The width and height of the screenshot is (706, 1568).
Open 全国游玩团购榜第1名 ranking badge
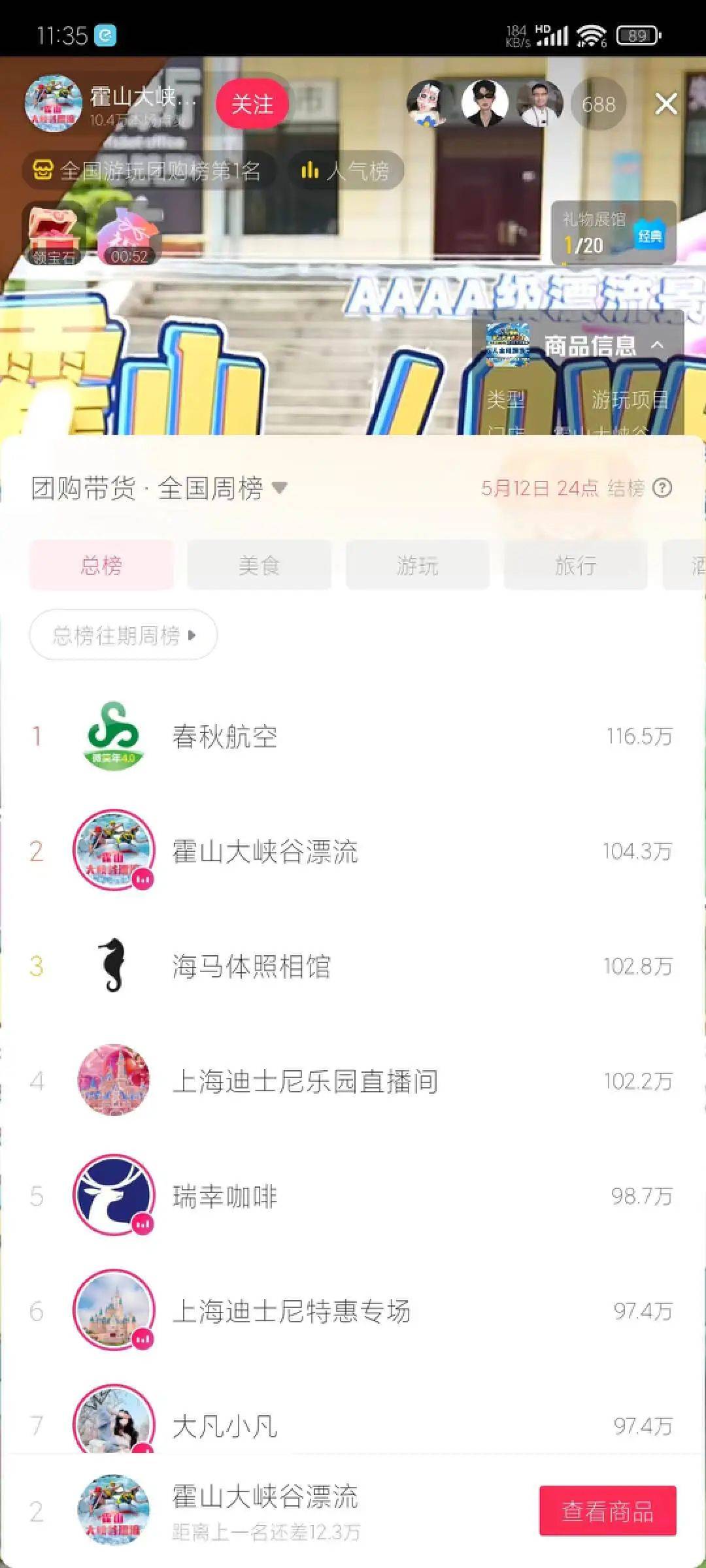tap(149, 171)
